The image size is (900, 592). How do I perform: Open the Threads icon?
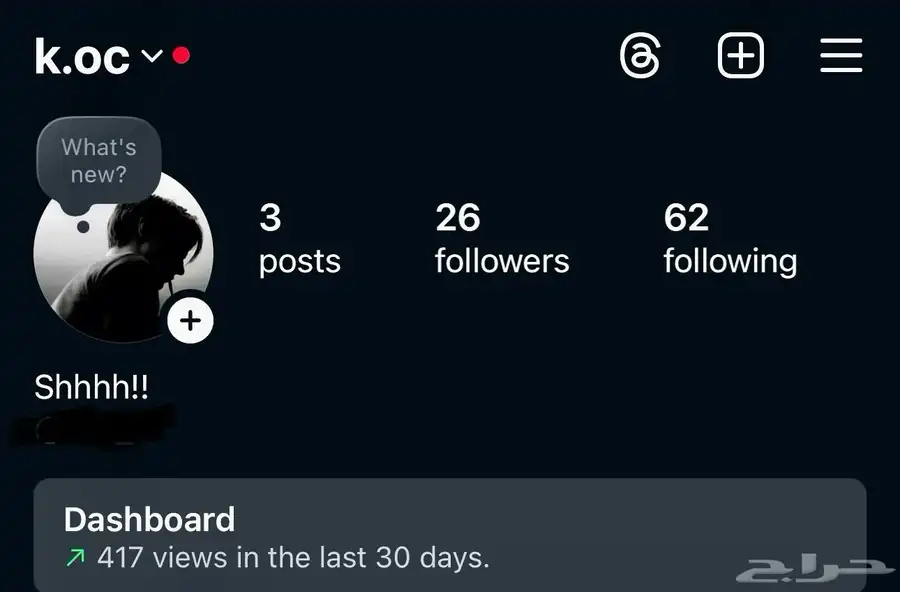point(640,55)
